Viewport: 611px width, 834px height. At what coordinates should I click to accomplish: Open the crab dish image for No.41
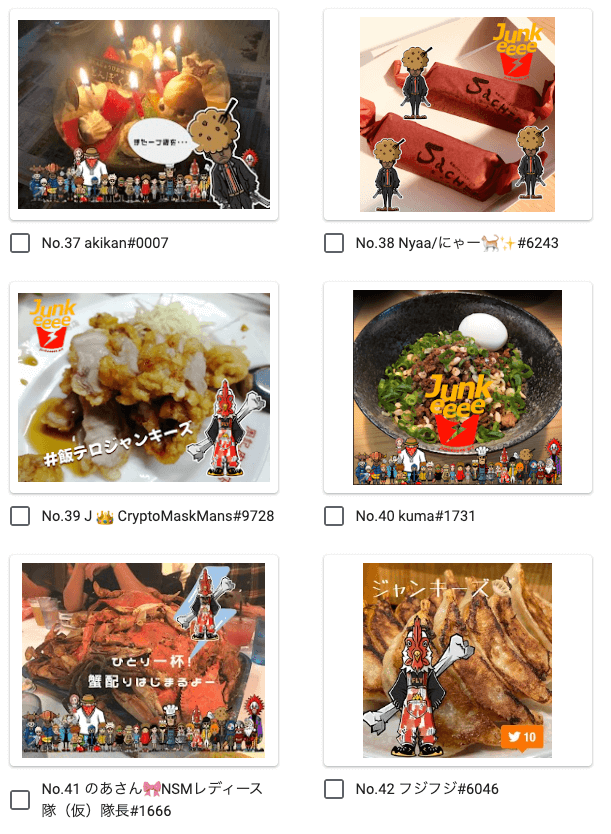[144, 660]
